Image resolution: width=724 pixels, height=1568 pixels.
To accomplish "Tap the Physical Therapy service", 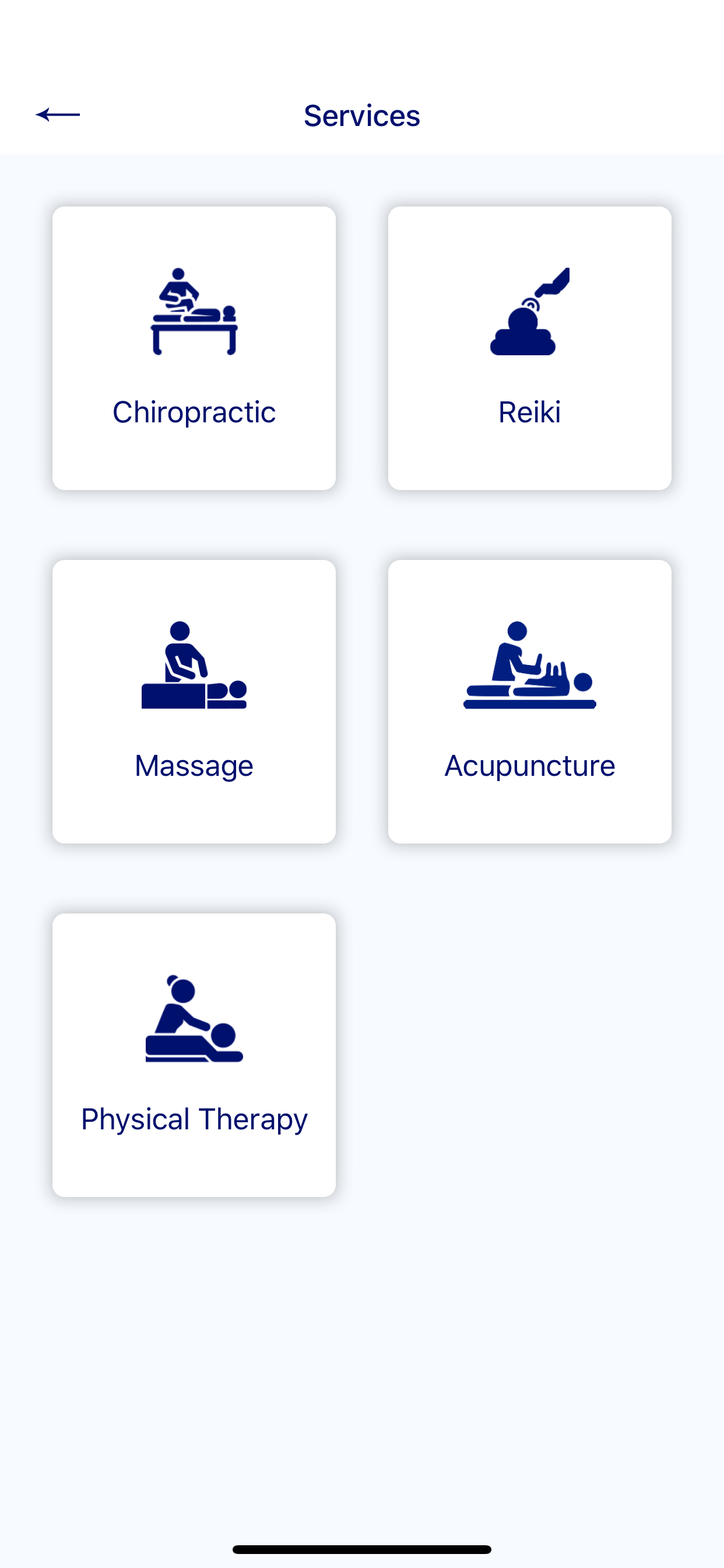I will pyautogui.click(x=194, y=1055).
